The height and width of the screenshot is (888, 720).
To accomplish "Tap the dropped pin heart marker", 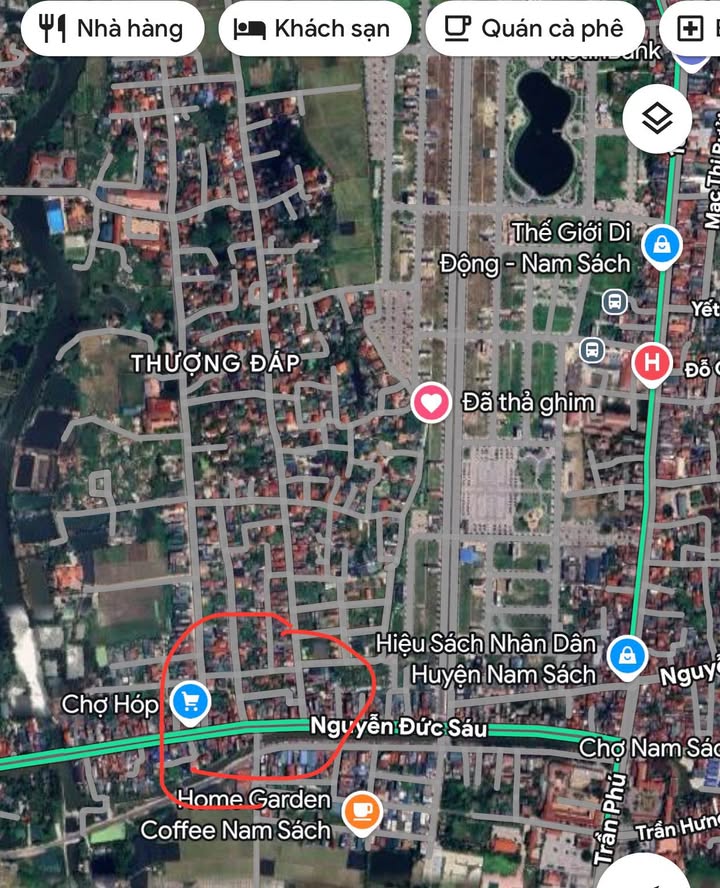I will [431, 403].
